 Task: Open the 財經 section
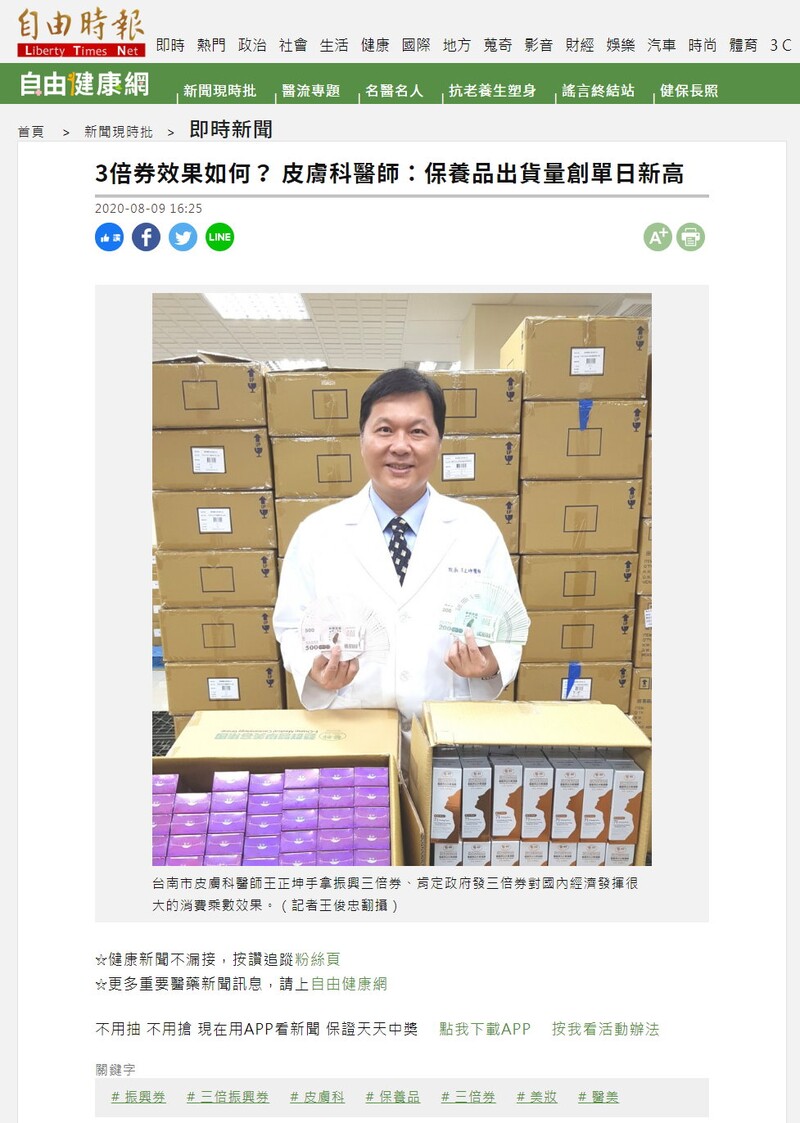580,45
